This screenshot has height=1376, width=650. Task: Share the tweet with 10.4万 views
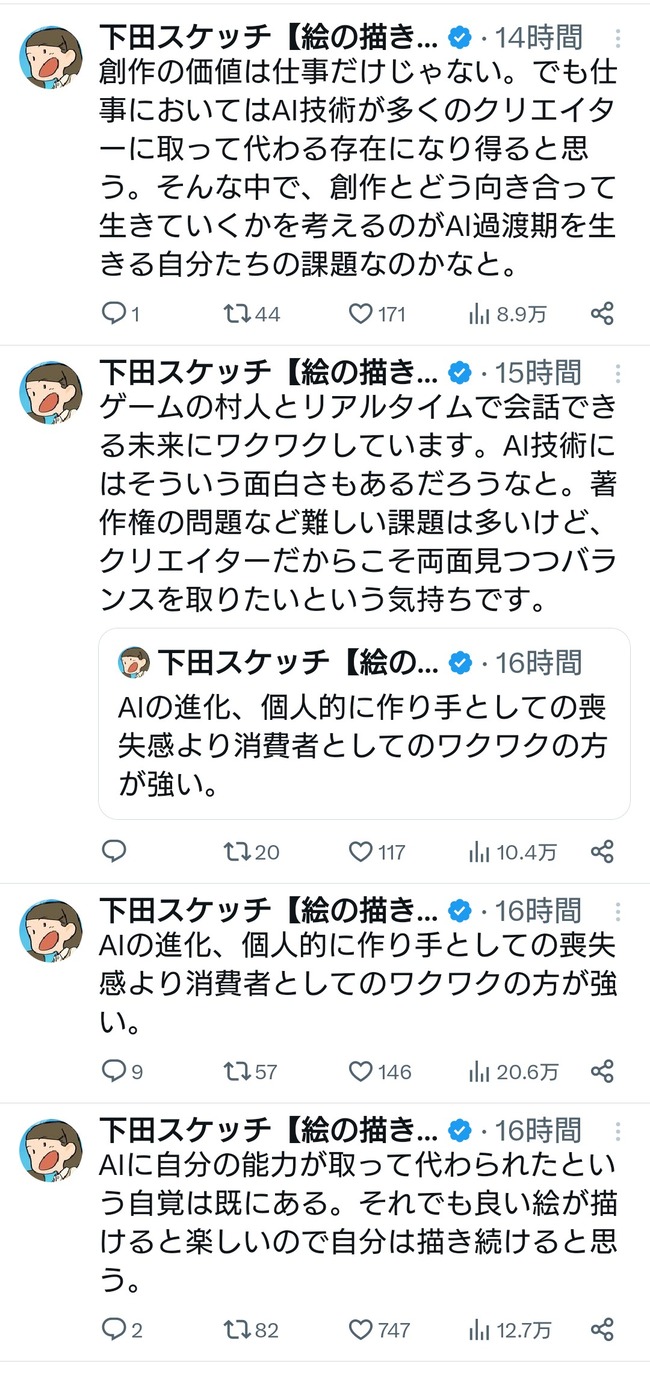tap(602, 851)
